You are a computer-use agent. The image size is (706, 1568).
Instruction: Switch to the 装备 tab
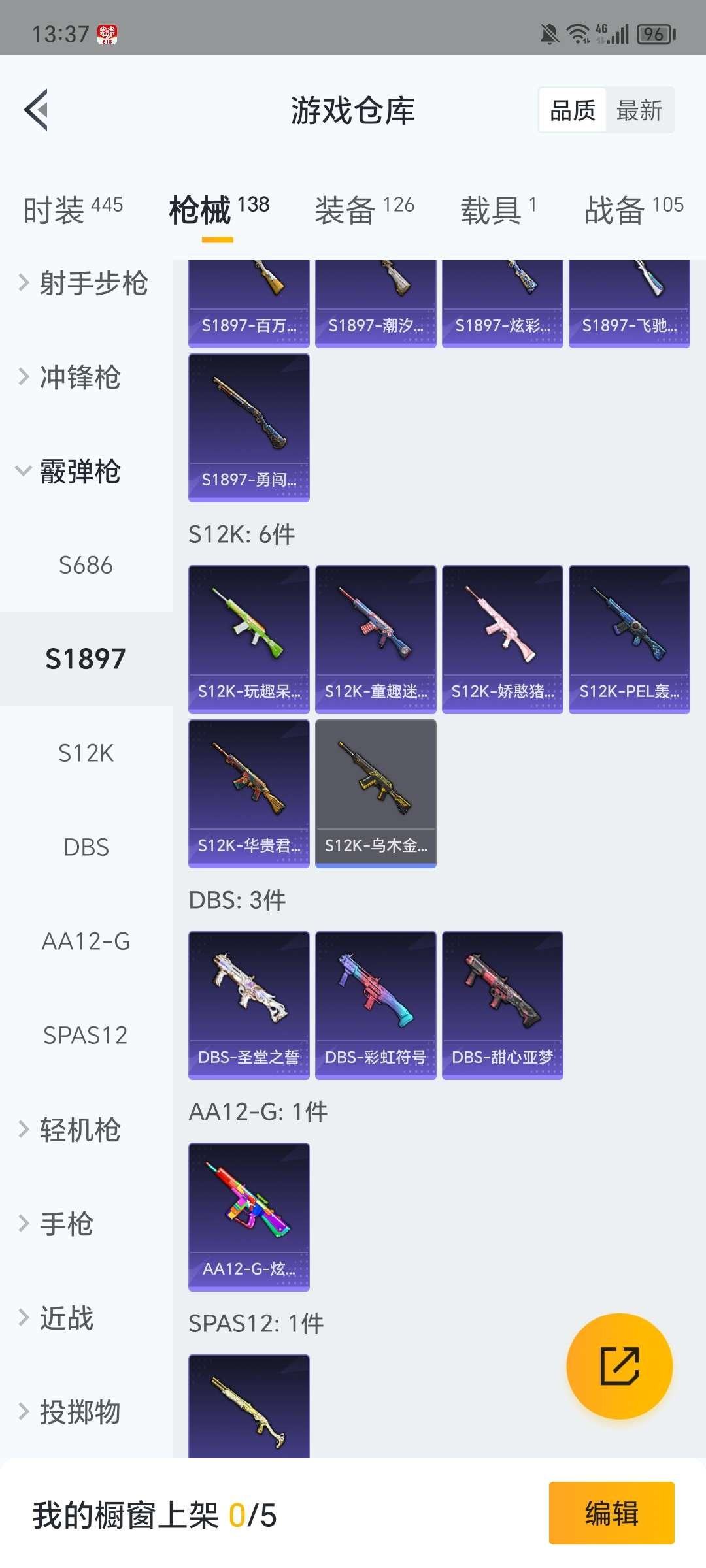click(x=364, y=210)
